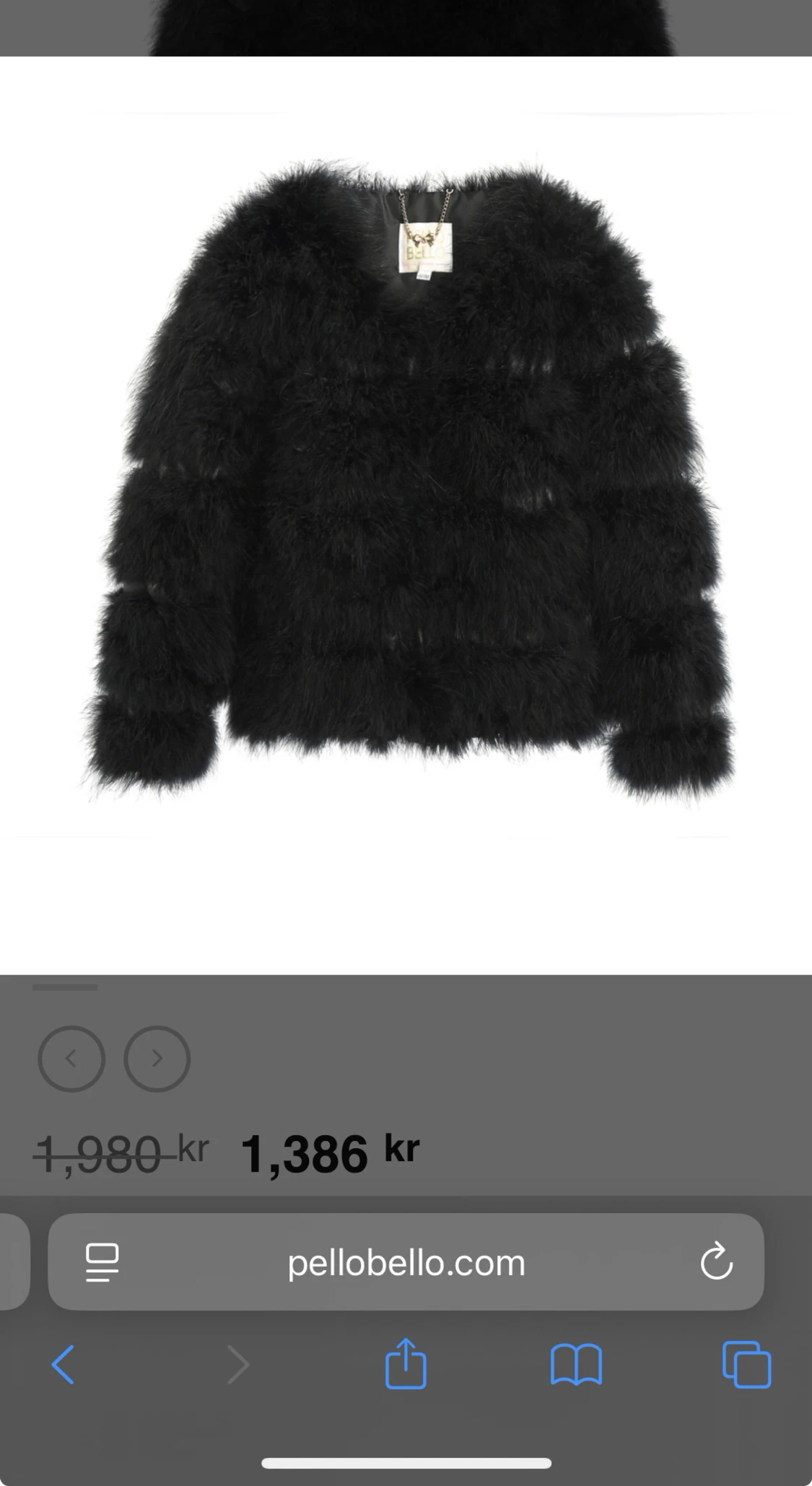Screen dimensions: 812x1486
Task: Go back to the previous page
Action: tap(64, 1365)
